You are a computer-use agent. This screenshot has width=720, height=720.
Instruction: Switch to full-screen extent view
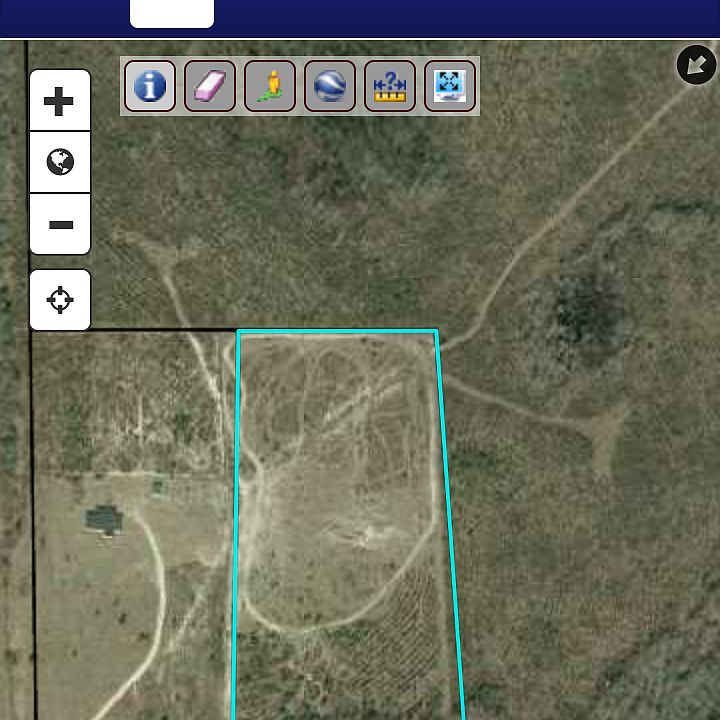click(x=450, y=86)
